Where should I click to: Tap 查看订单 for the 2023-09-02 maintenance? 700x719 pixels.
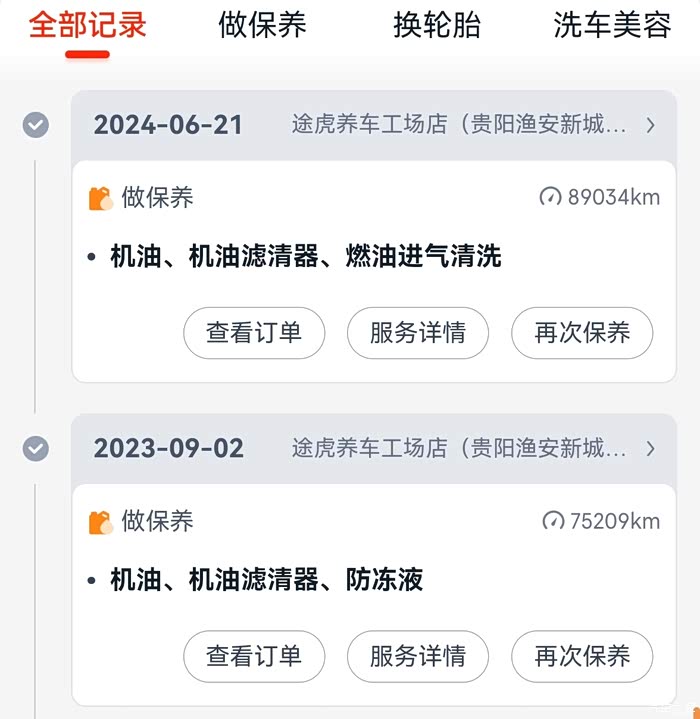pyautogui.click(x=254, y=656)
